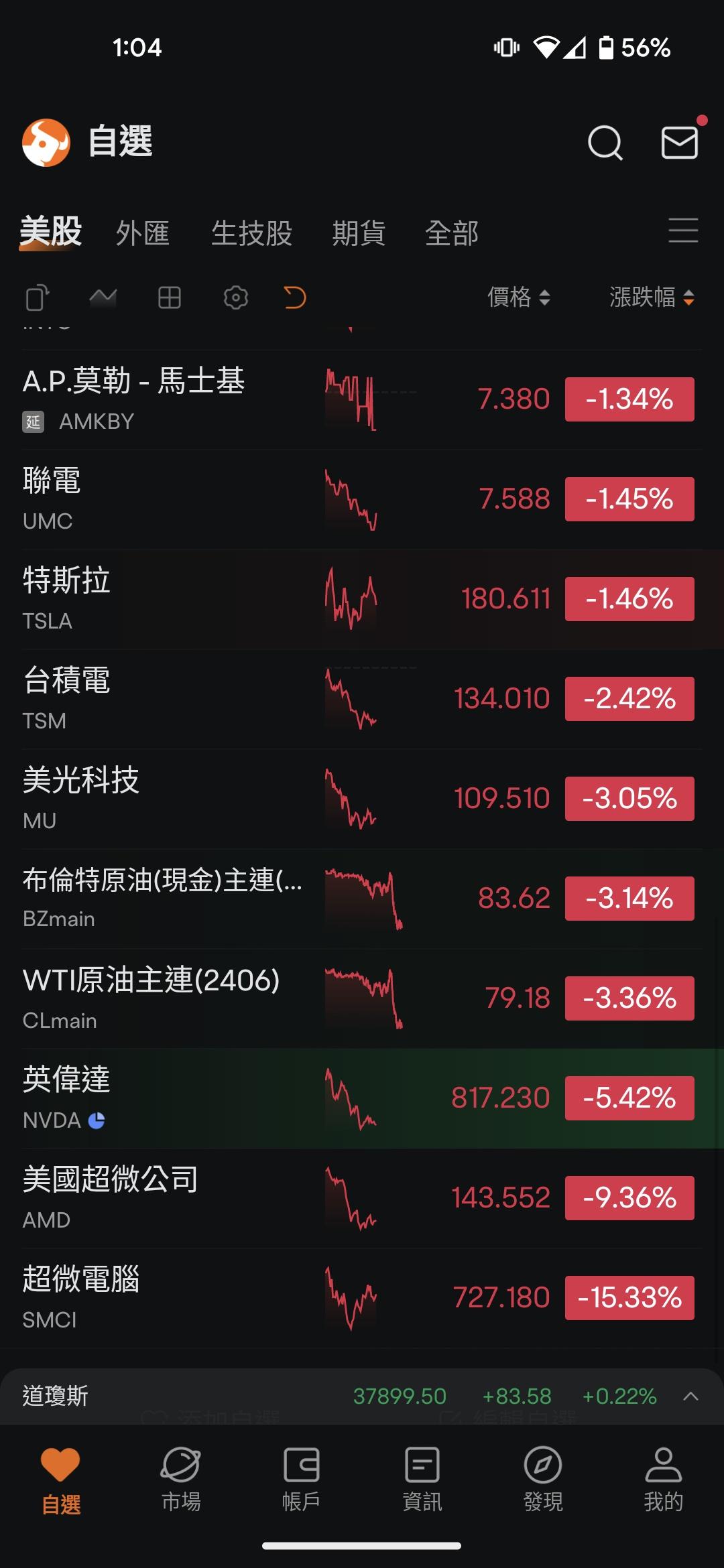Switch to the 外匯 tab
This screenshot has width=724, height=1568.
(x=143, y=233)
